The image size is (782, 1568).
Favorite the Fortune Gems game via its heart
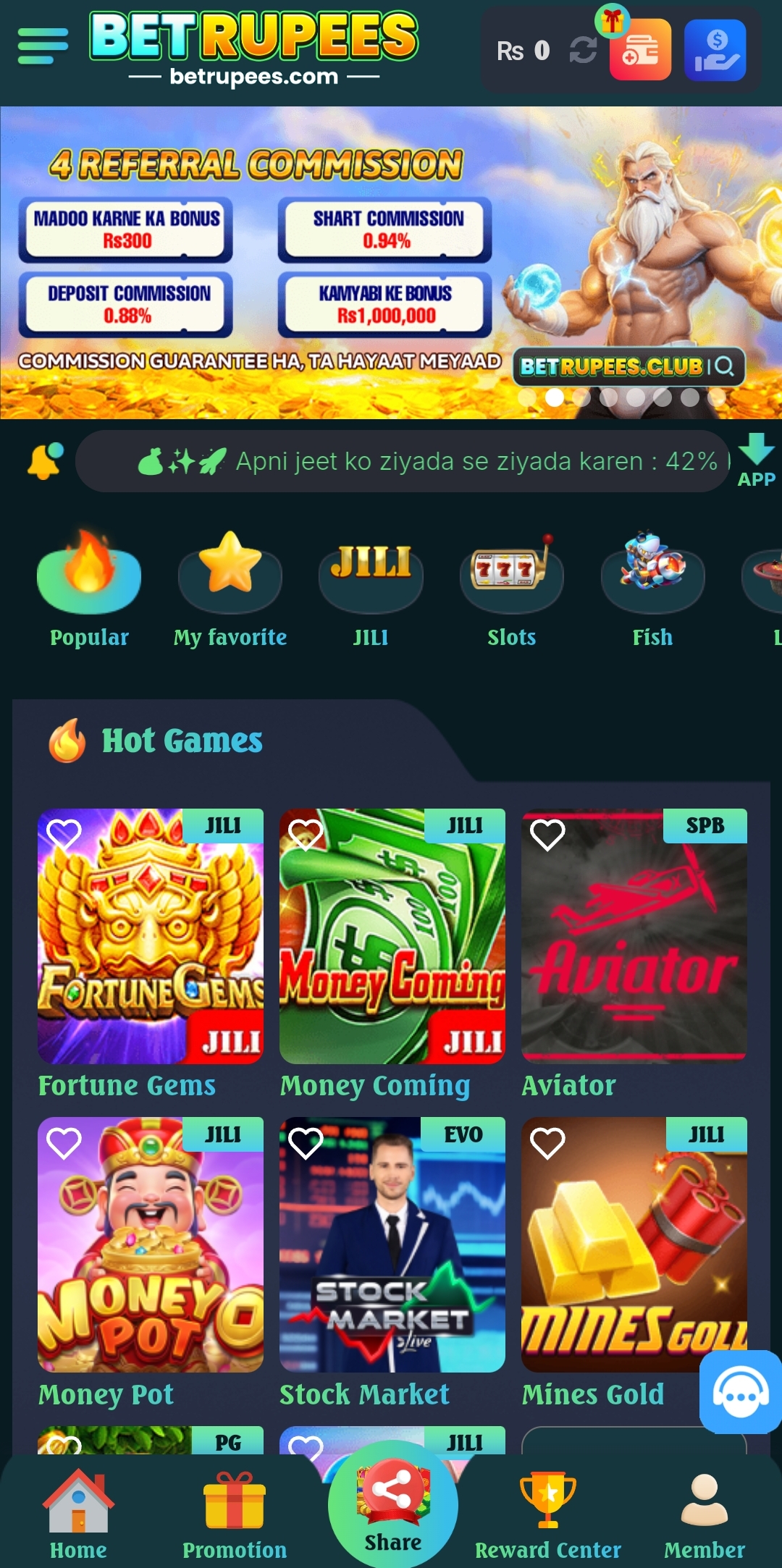pos(65,834)
